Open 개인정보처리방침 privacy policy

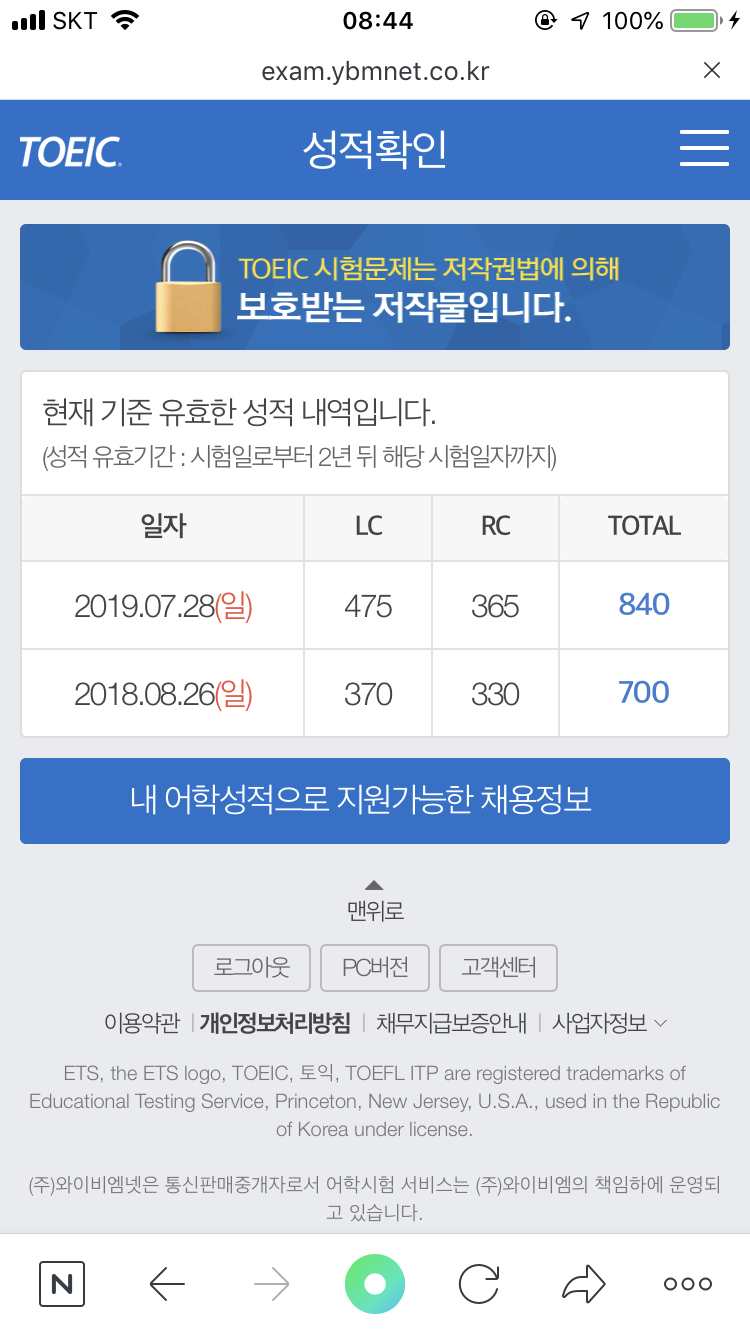(x=275, y=1023)
